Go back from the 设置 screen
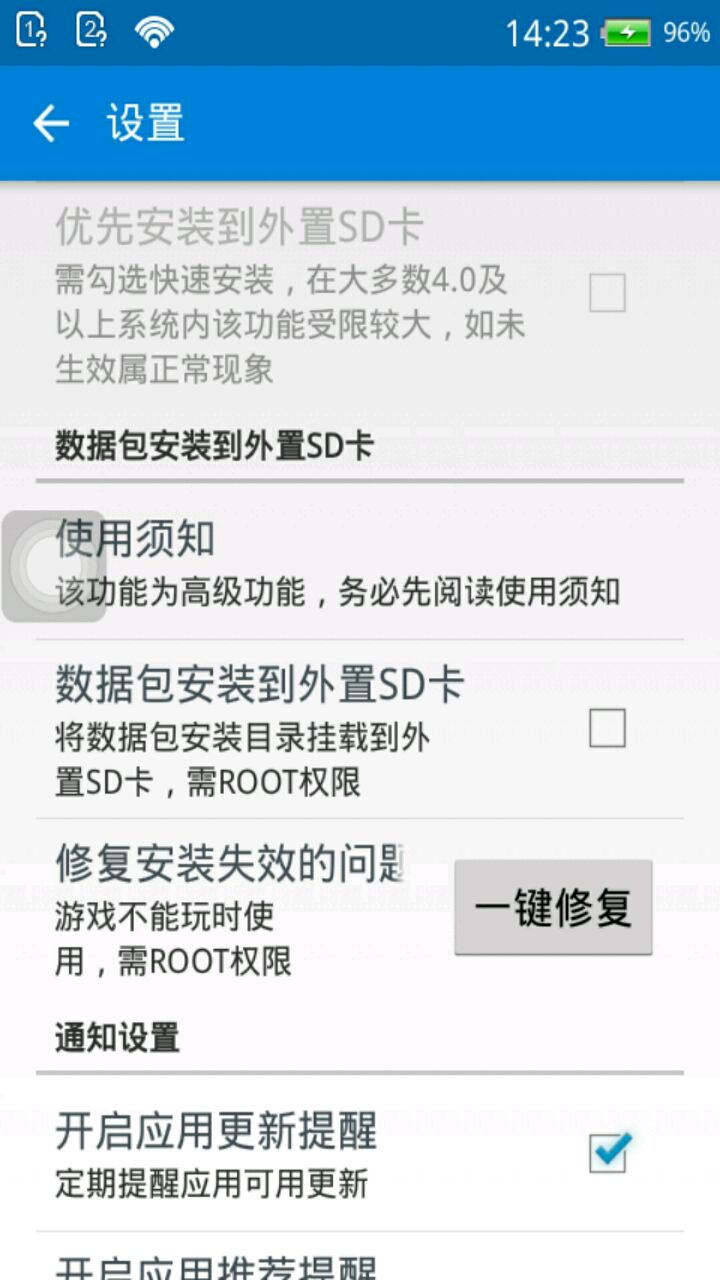 51,124
